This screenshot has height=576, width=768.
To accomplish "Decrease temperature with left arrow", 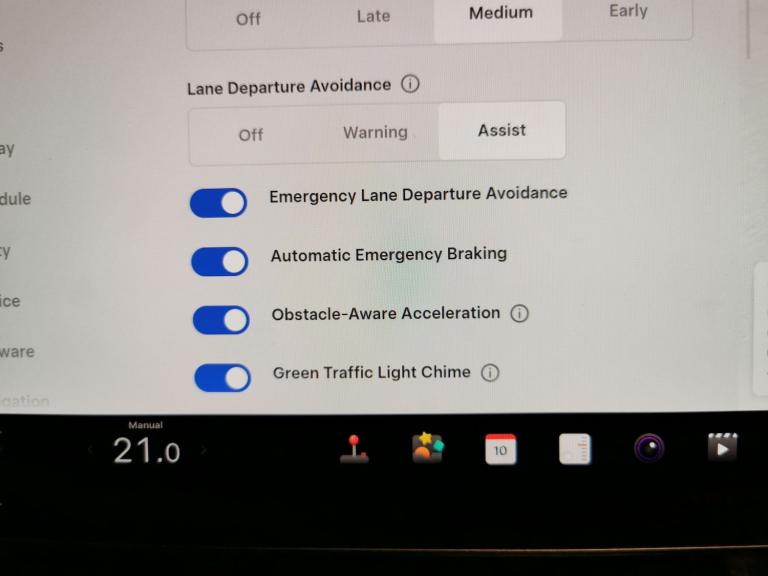I will (90, 451).
